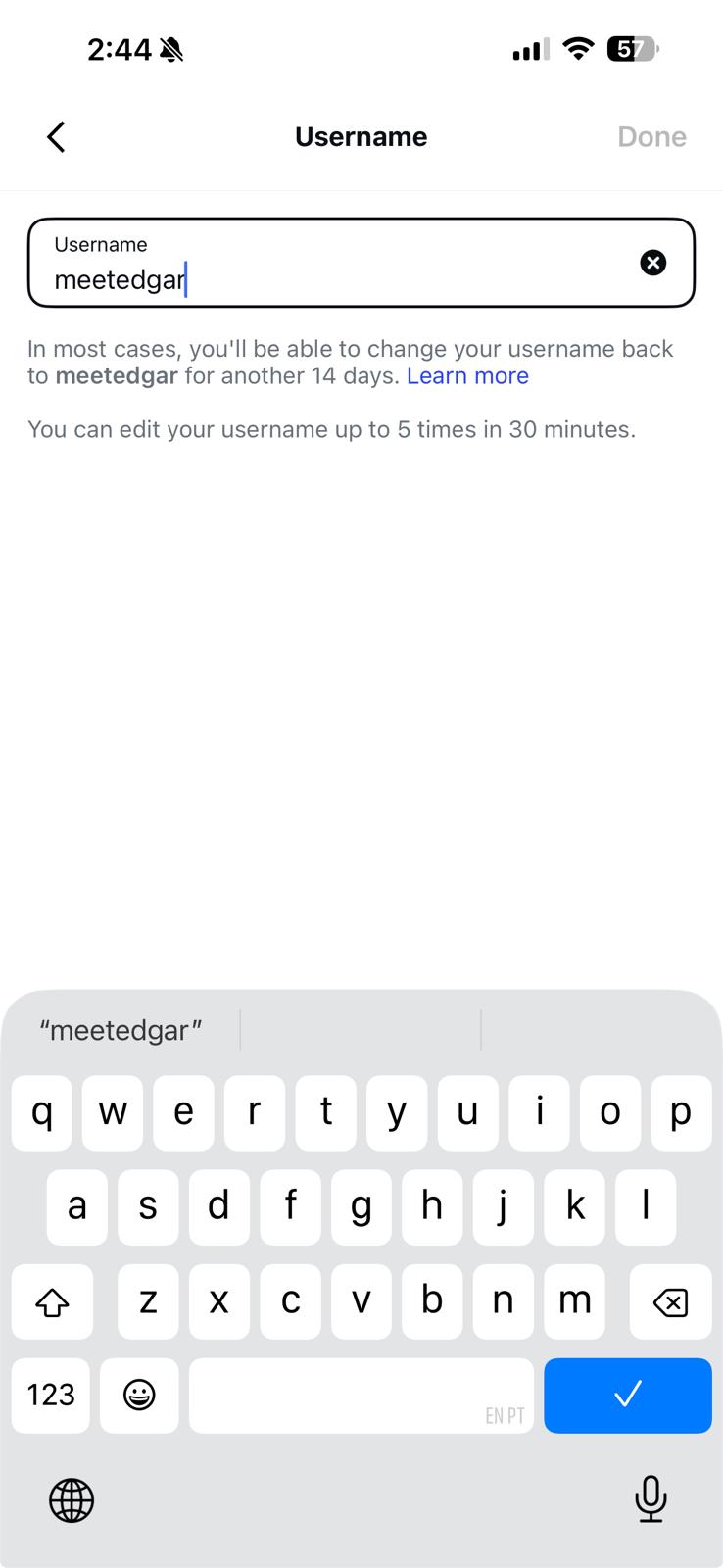Image resolution: width=723 pixels, height=1568 pixels.
Task: Tap inside the username input field
Action: coord(294,279)
